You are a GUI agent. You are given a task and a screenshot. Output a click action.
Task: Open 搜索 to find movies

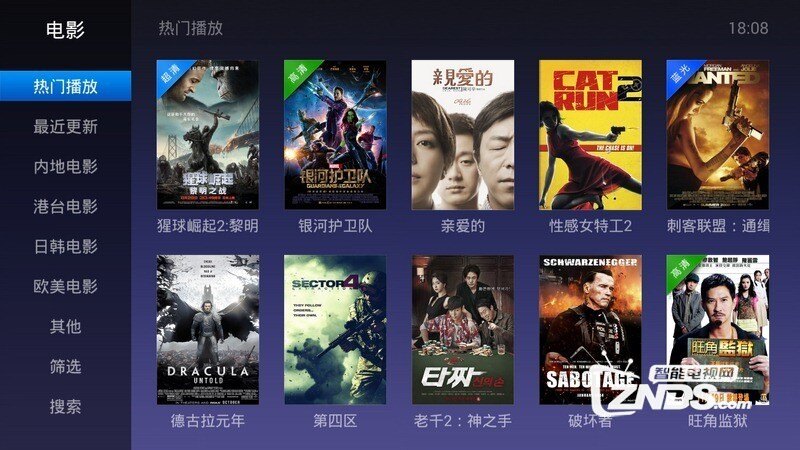[65, 407]
